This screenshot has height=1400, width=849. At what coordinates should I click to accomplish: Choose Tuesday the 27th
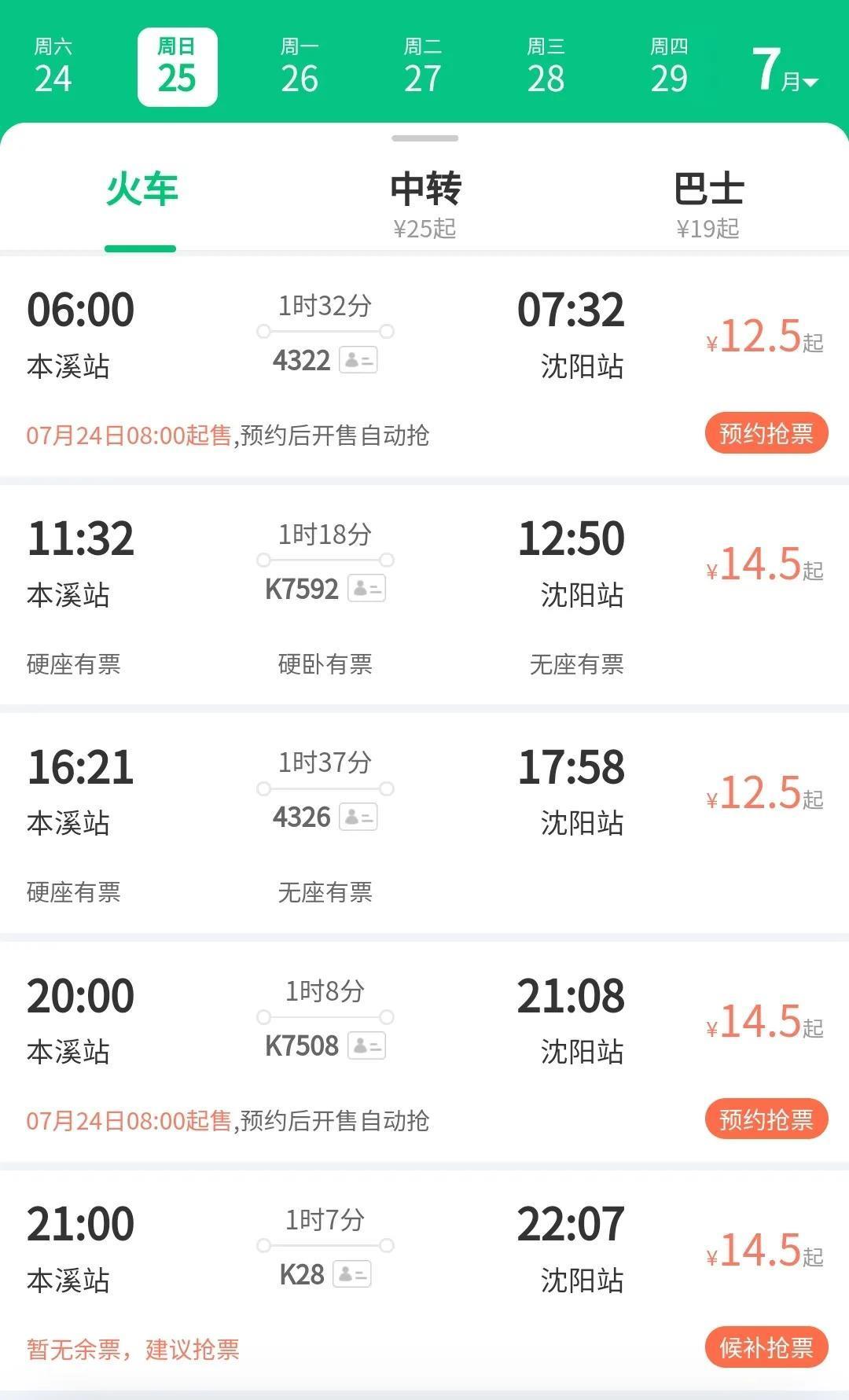click(423, 67)
